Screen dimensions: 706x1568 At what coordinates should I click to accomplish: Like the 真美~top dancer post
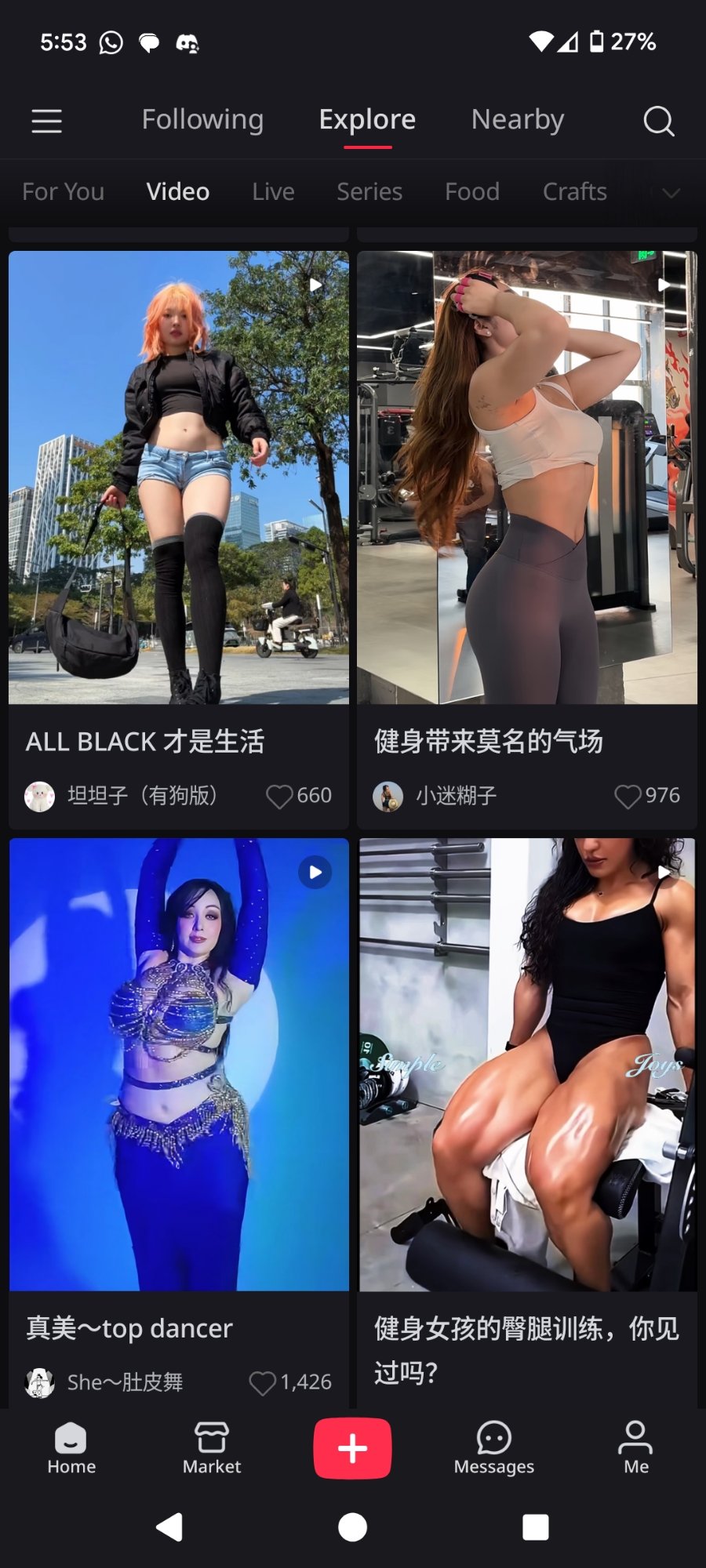click(x=263, y=1382)
